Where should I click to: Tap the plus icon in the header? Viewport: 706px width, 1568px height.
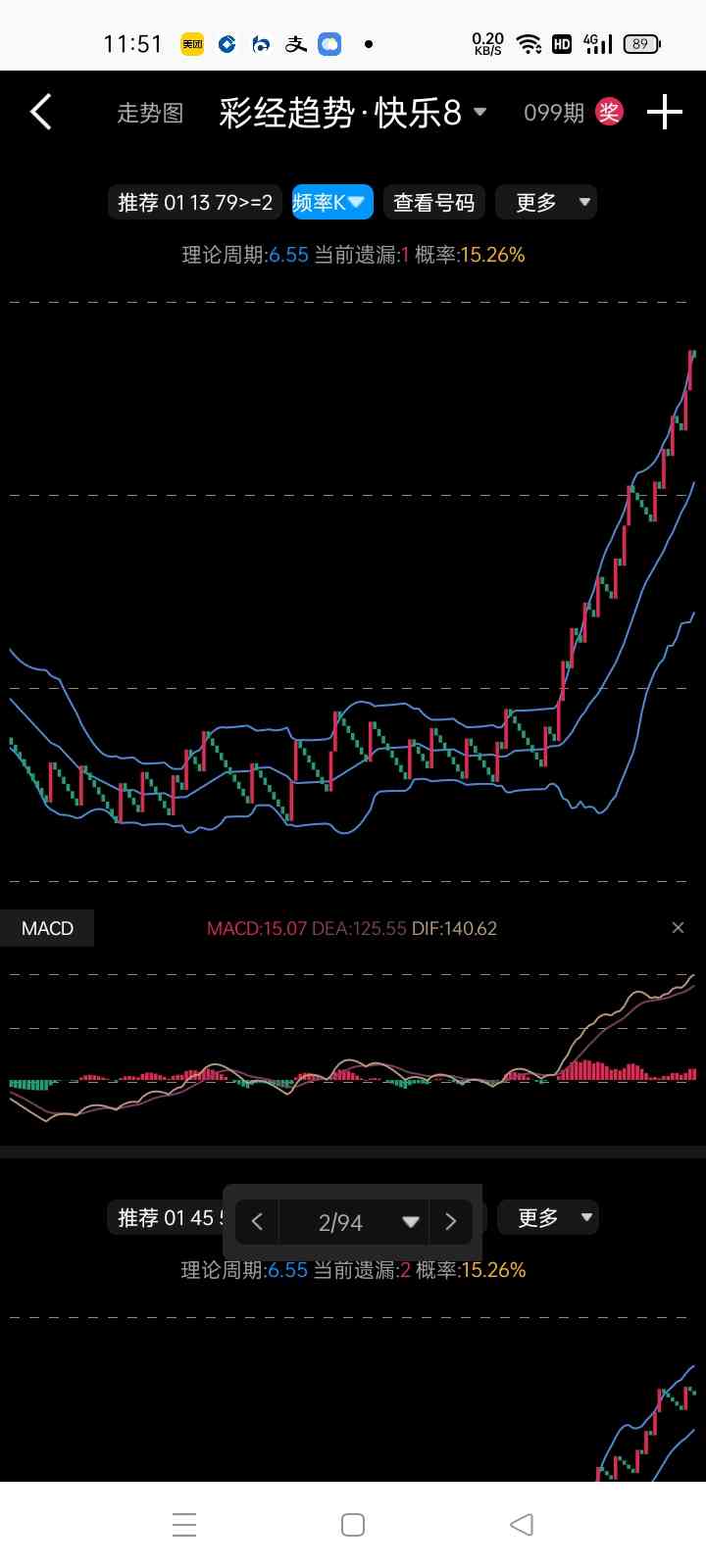pyautogui.click(x=664, y=112)
